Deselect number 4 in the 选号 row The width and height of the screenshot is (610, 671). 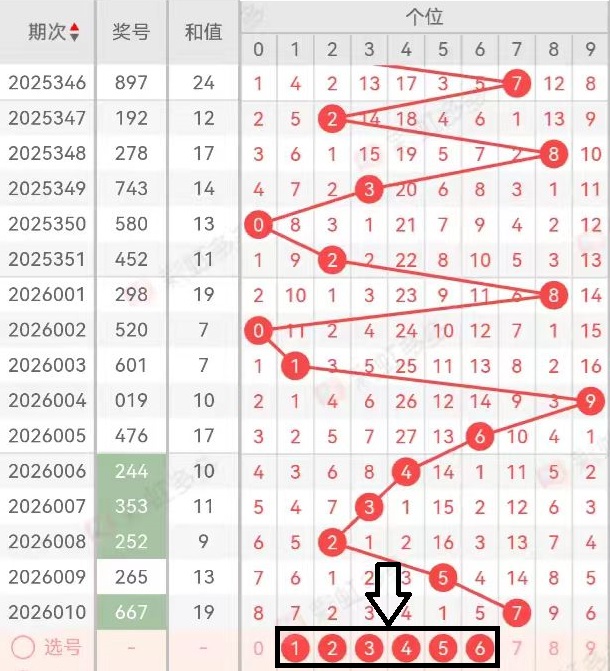click(x=406, y=650)
